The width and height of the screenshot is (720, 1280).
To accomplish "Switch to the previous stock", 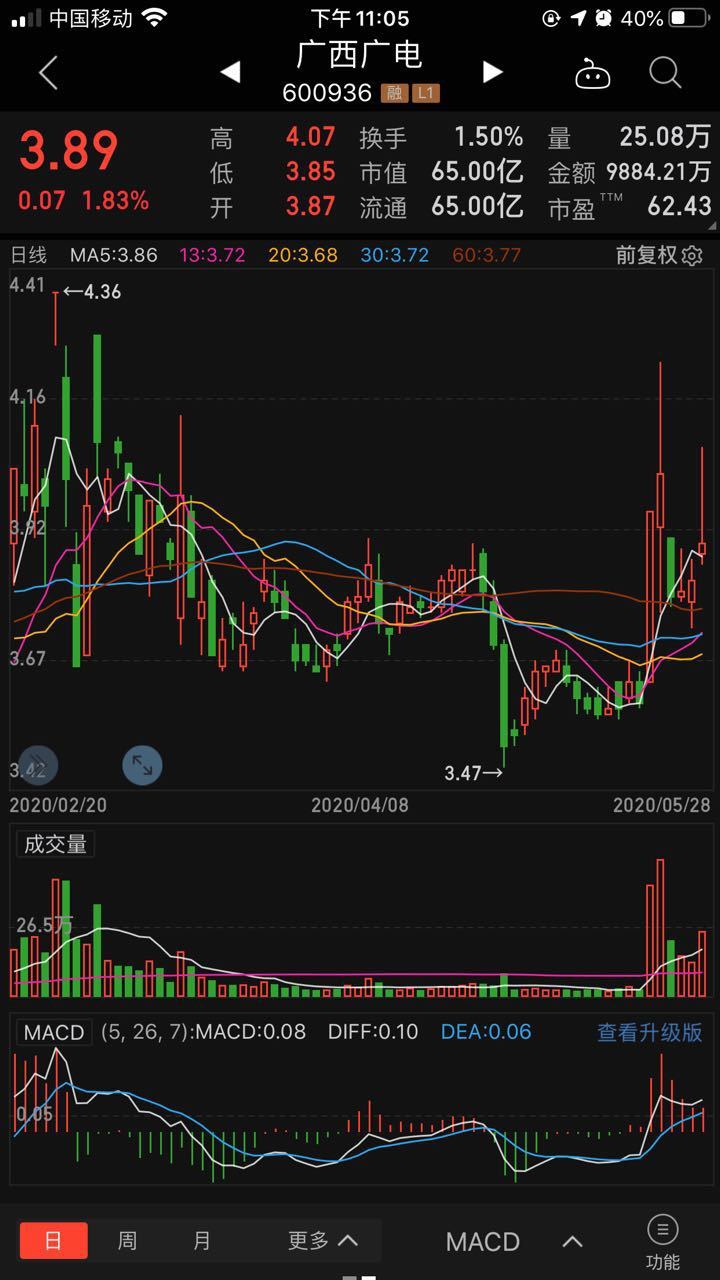I will point(230,72).
